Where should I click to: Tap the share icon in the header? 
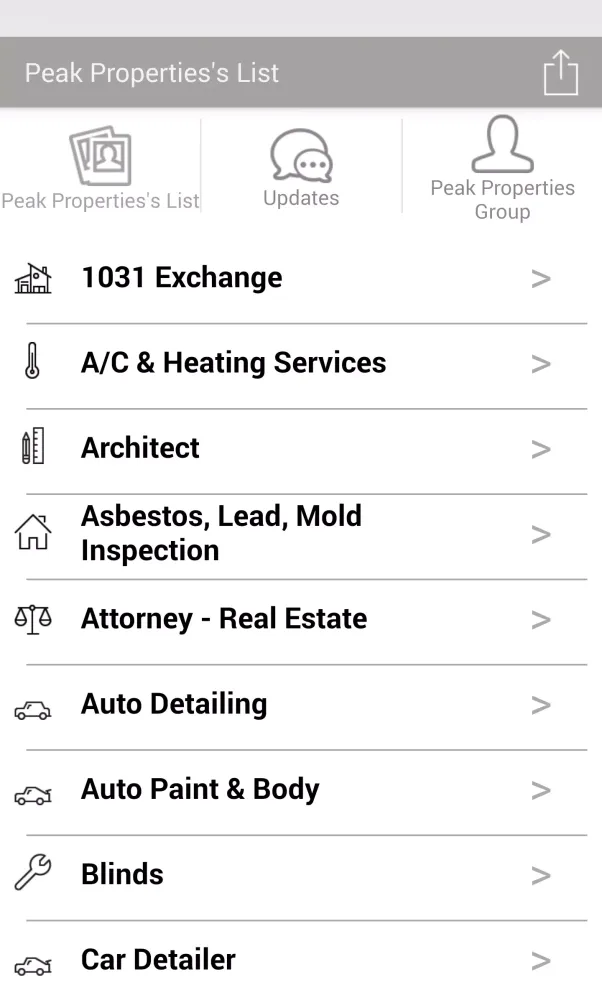pos(560,73)
